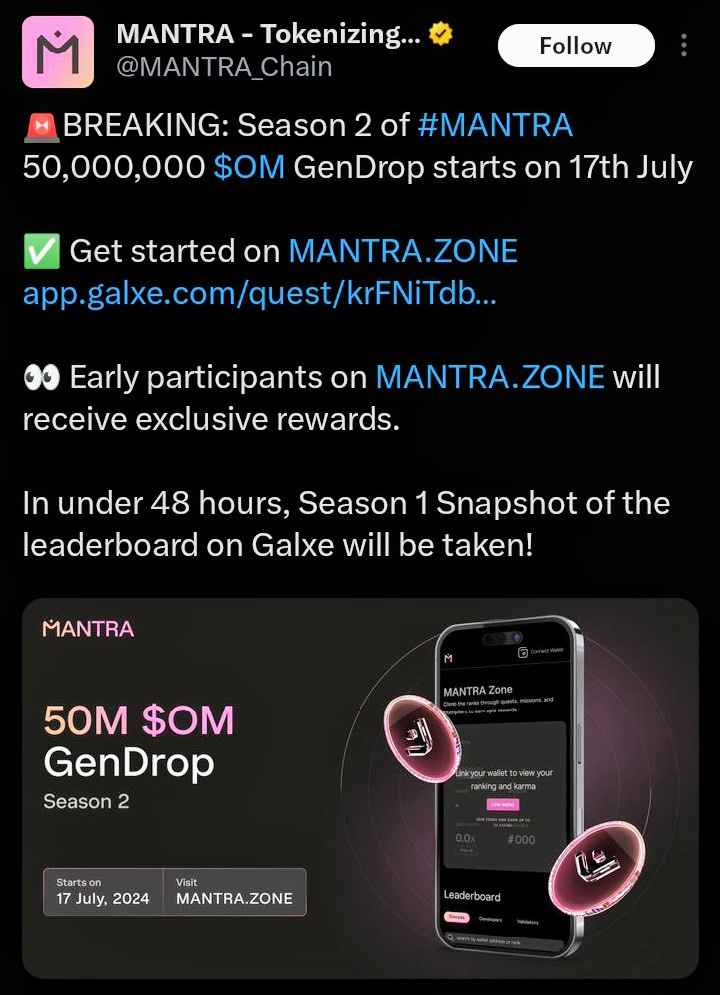Open MANTRA - Tokenizing account name

coord(269,34)
